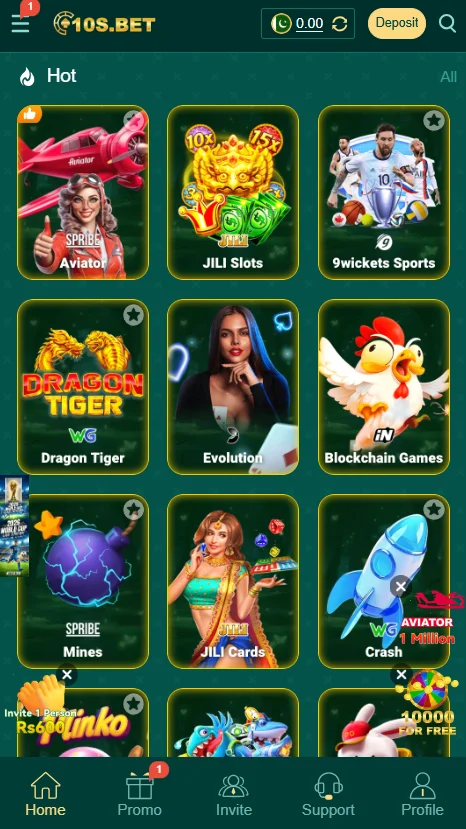Image resolution: width=466 pixels, height=829 pixels.
Task: Open 9wickets Sports
Action: pos(383,192)
